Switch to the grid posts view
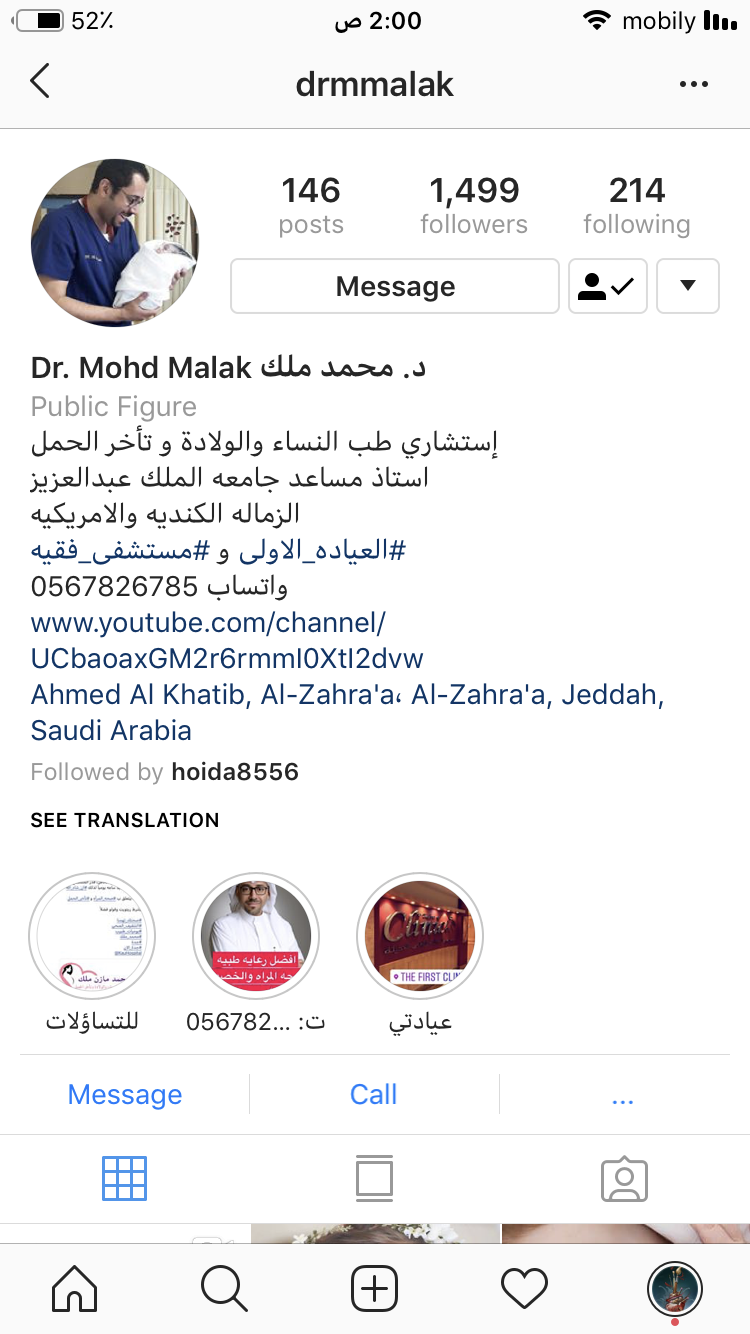 (x=125, y=1179)
